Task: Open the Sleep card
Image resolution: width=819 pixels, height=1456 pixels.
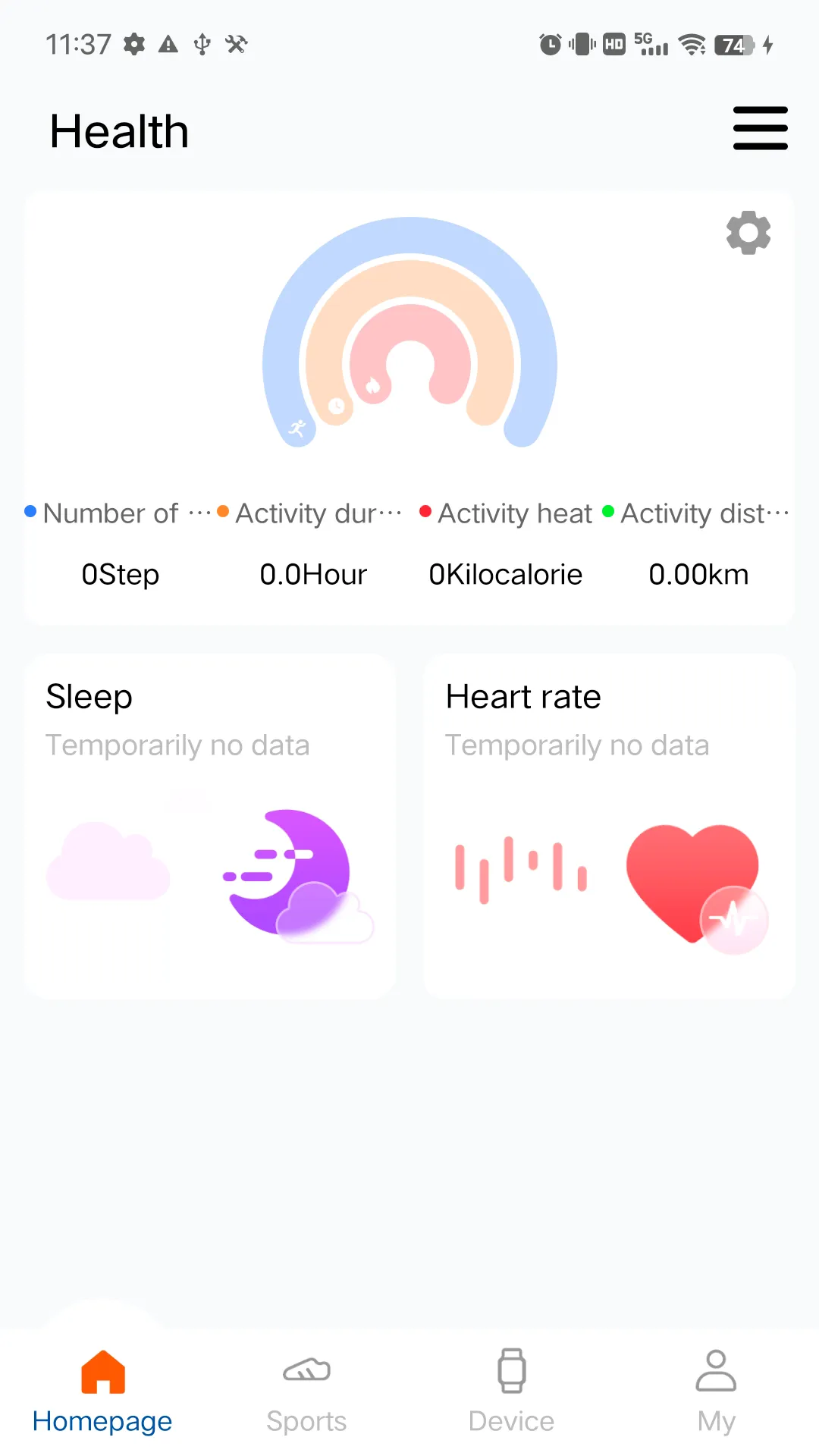Action: pyautogui.click(x=210, y=827)
